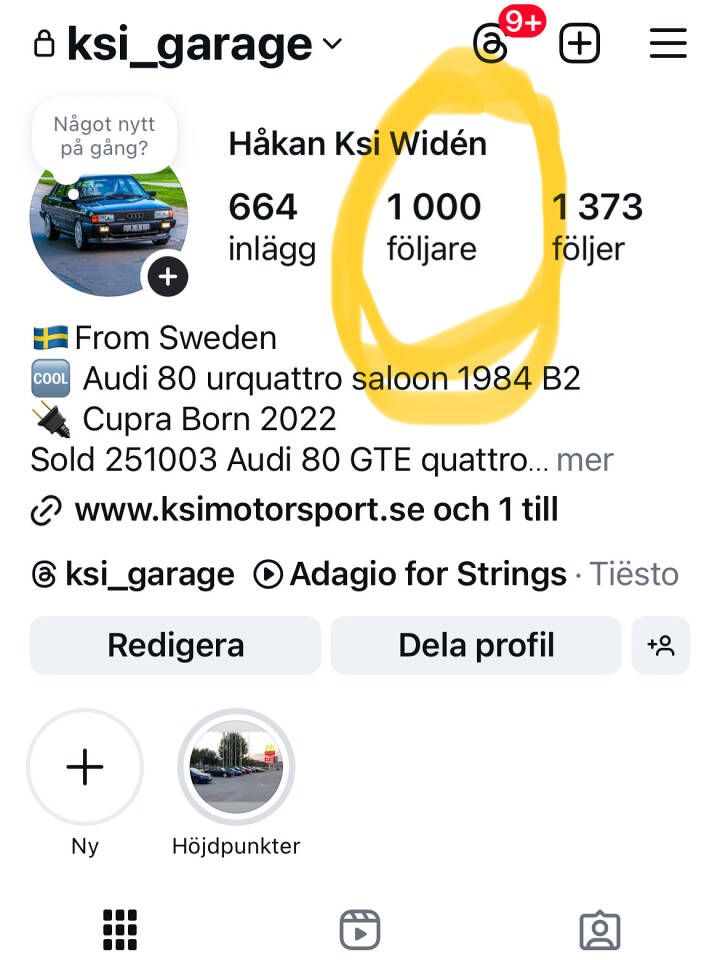This screenshot has width=720, height=960.
Task: Open the ksi_garage Threads profile badge
Action: pos(133,574)
